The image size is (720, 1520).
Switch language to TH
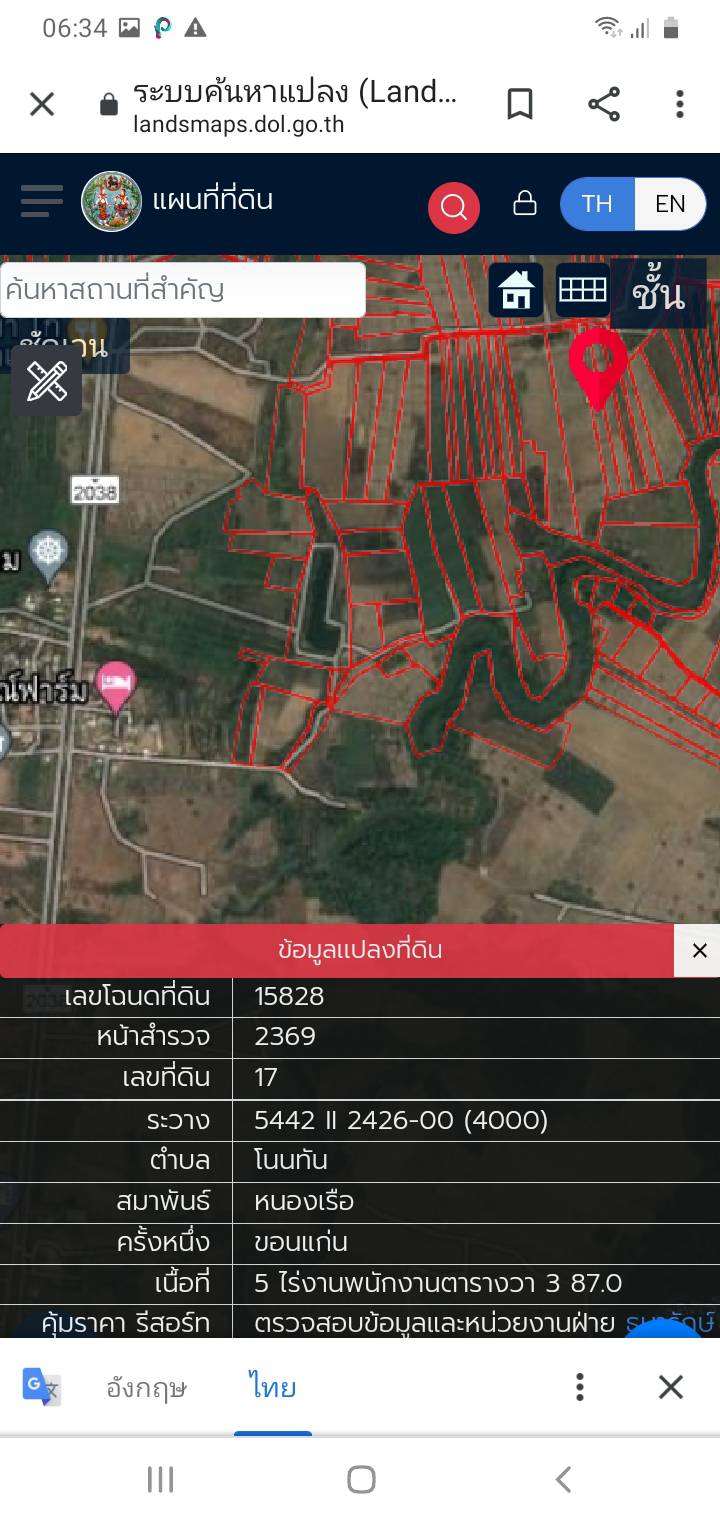597,204
